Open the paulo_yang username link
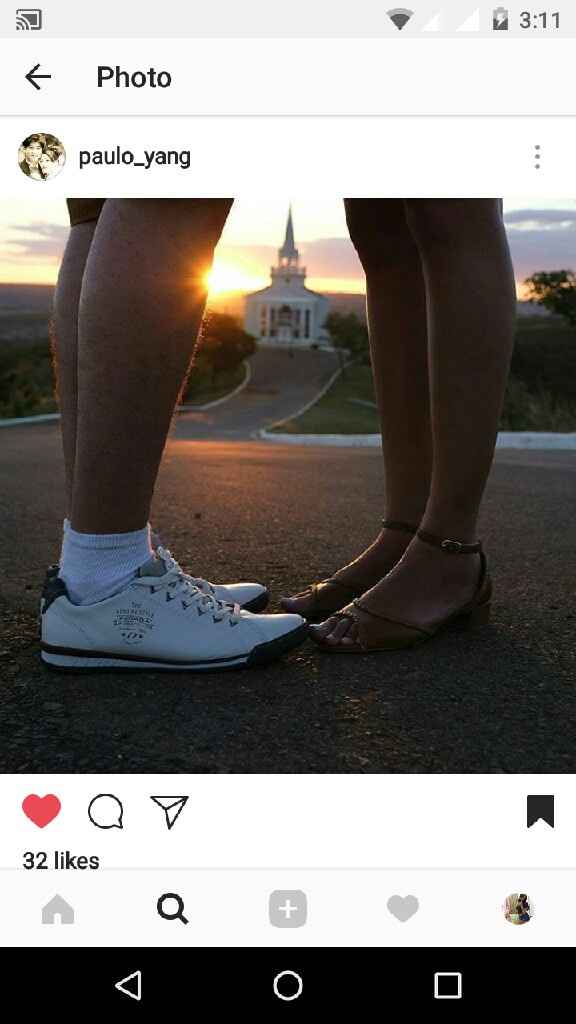 pos(135,157)
